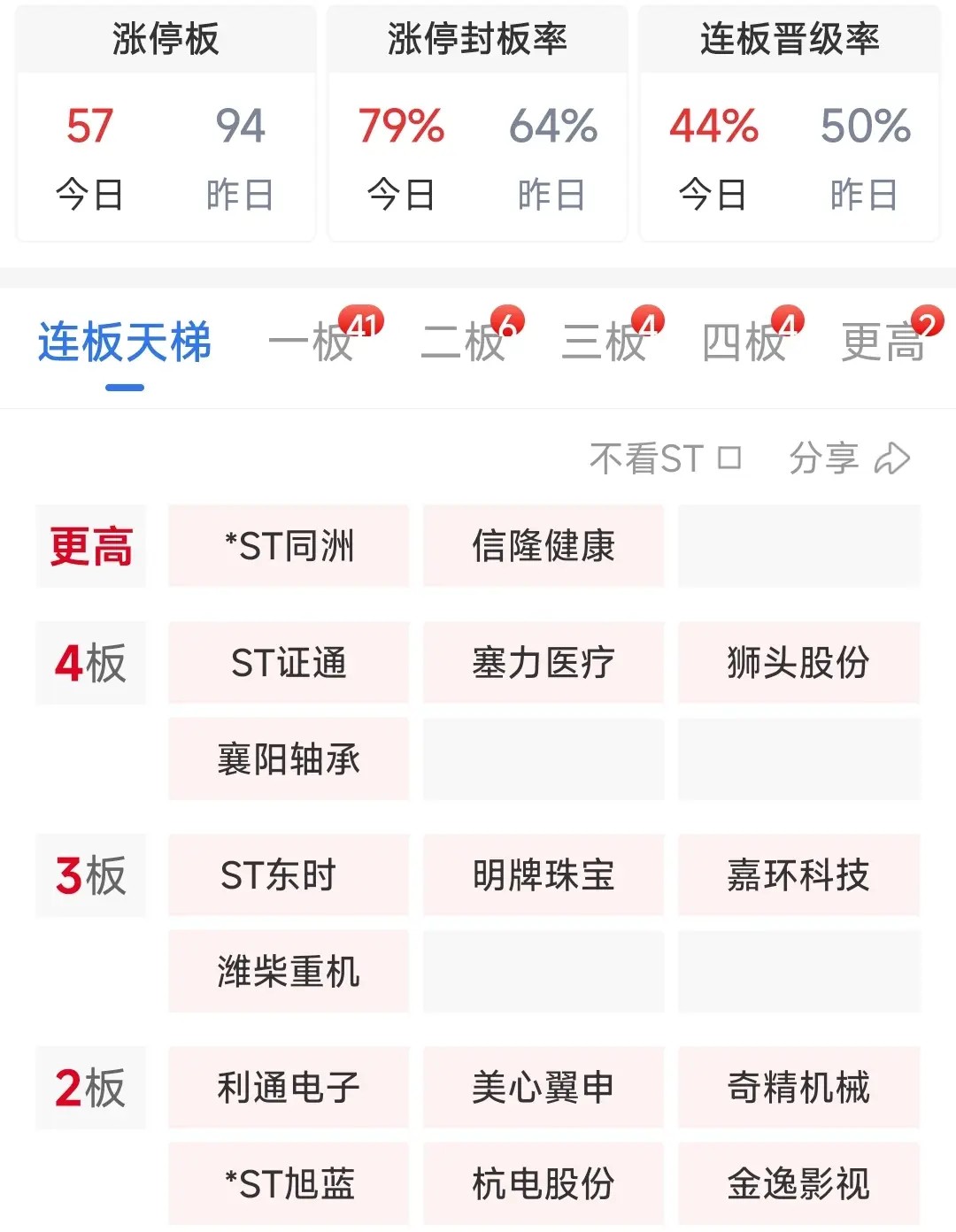
Task: Open stock 嘉环科技
Action: [798, 875]
